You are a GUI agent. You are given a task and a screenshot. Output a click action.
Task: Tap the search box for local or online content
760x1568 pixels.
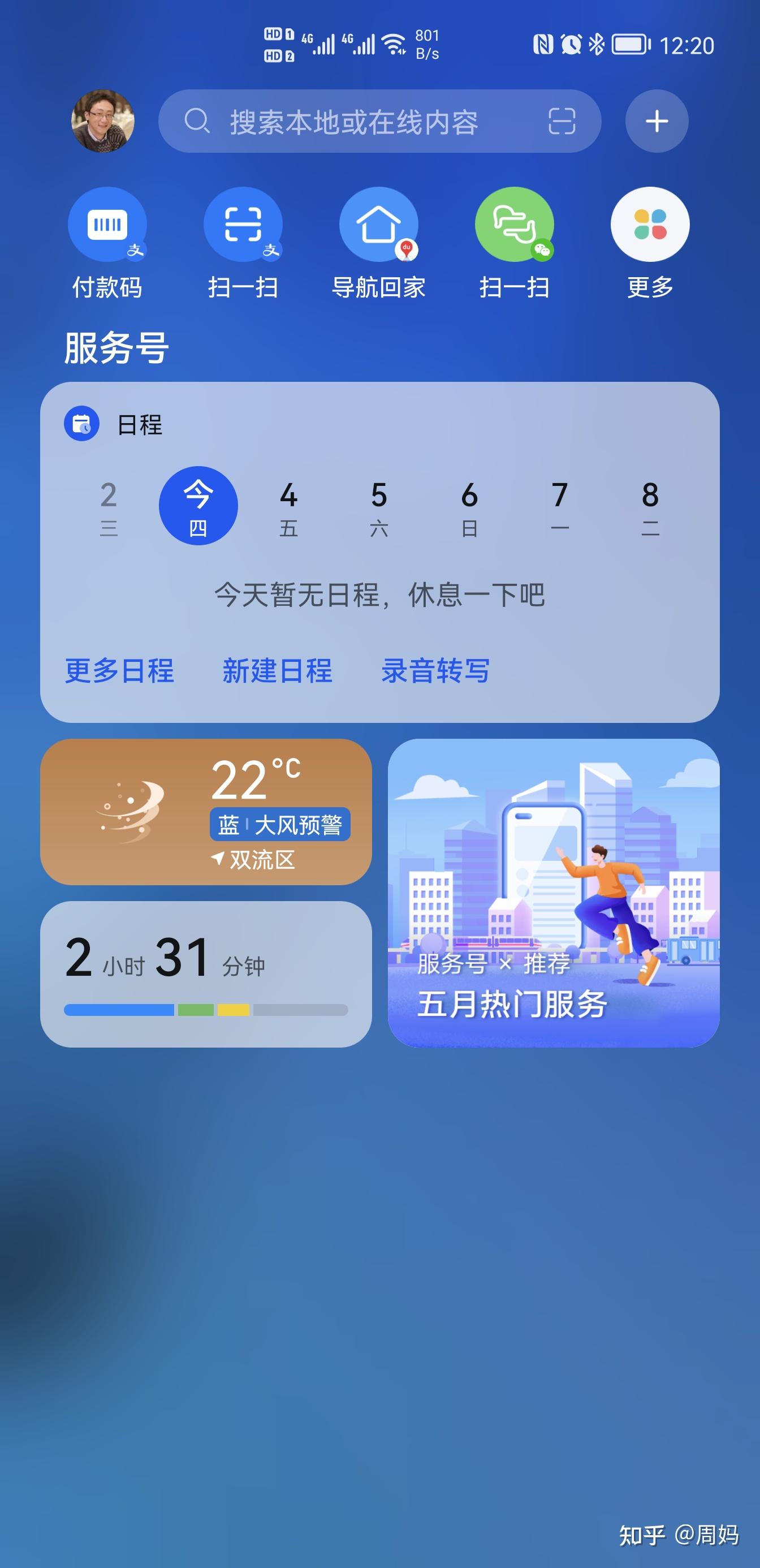[353, 122]
